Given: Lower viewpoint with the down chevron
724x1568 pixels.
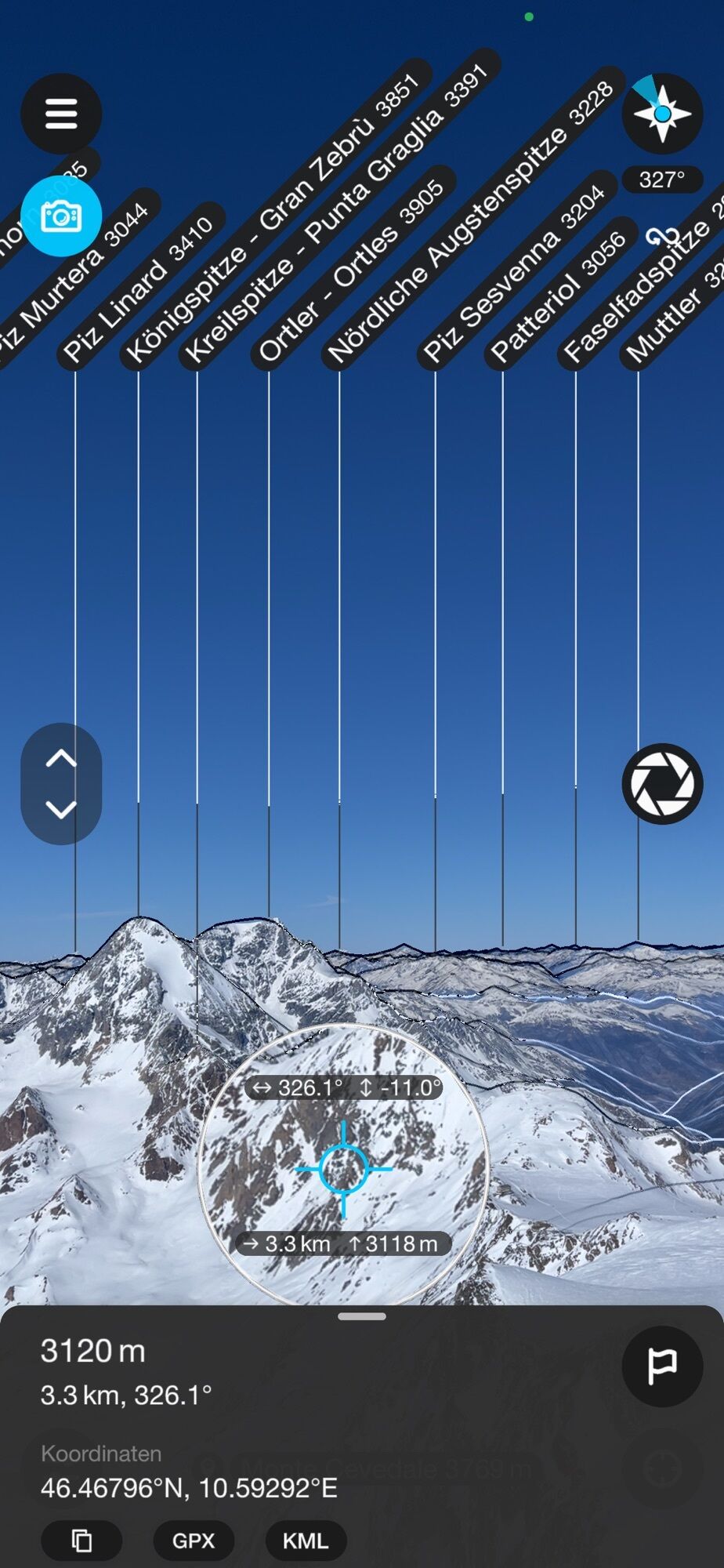Looking at the screenshot, I should (x=61, y=809).
